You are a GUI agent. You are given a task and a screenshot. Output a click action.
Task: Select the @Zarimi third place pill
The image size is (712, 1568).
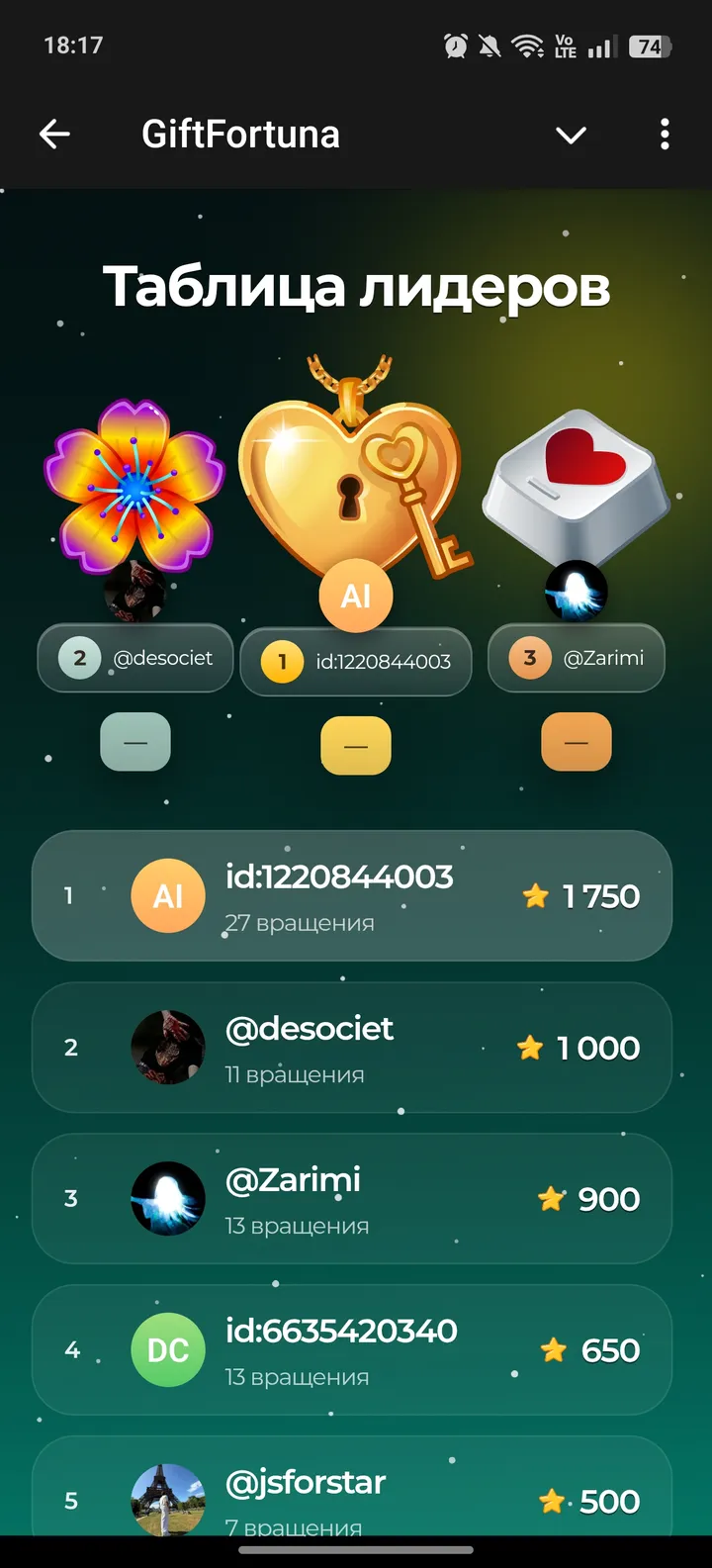point(577,658)
